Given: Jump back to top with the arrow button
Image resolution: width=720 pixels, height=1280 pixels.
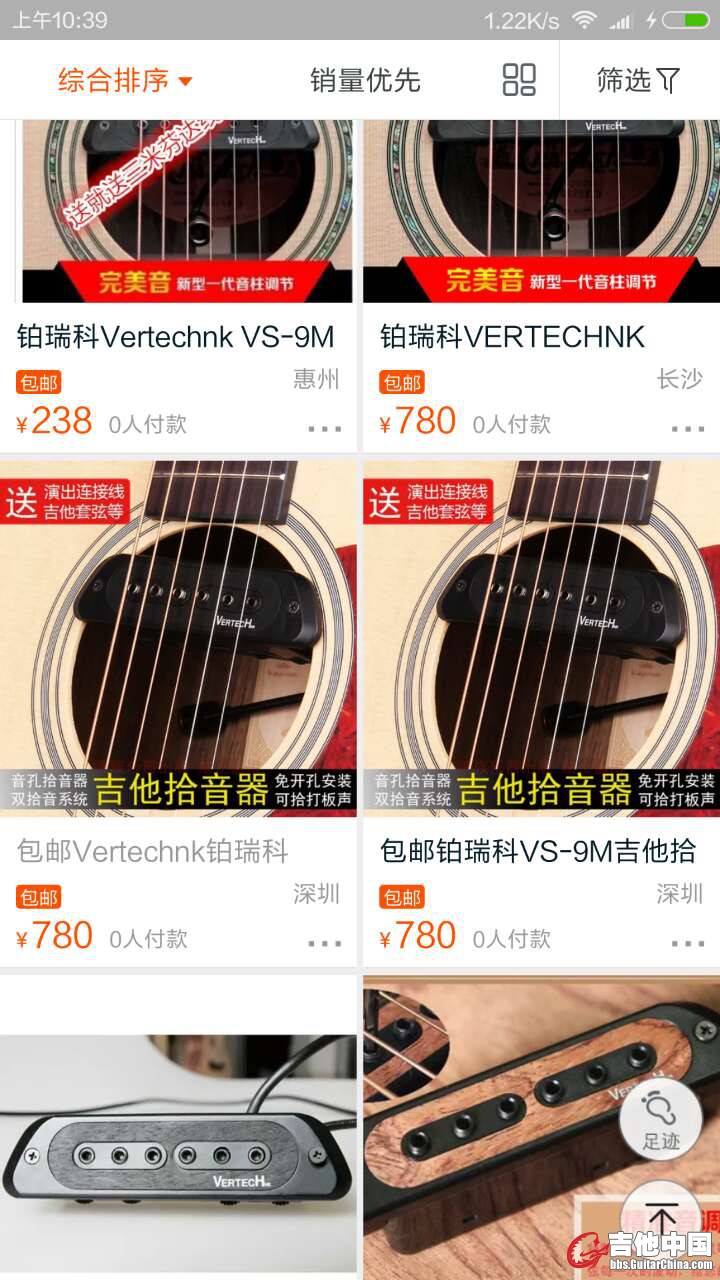Looking at the screenshot, I should 660,1218.
